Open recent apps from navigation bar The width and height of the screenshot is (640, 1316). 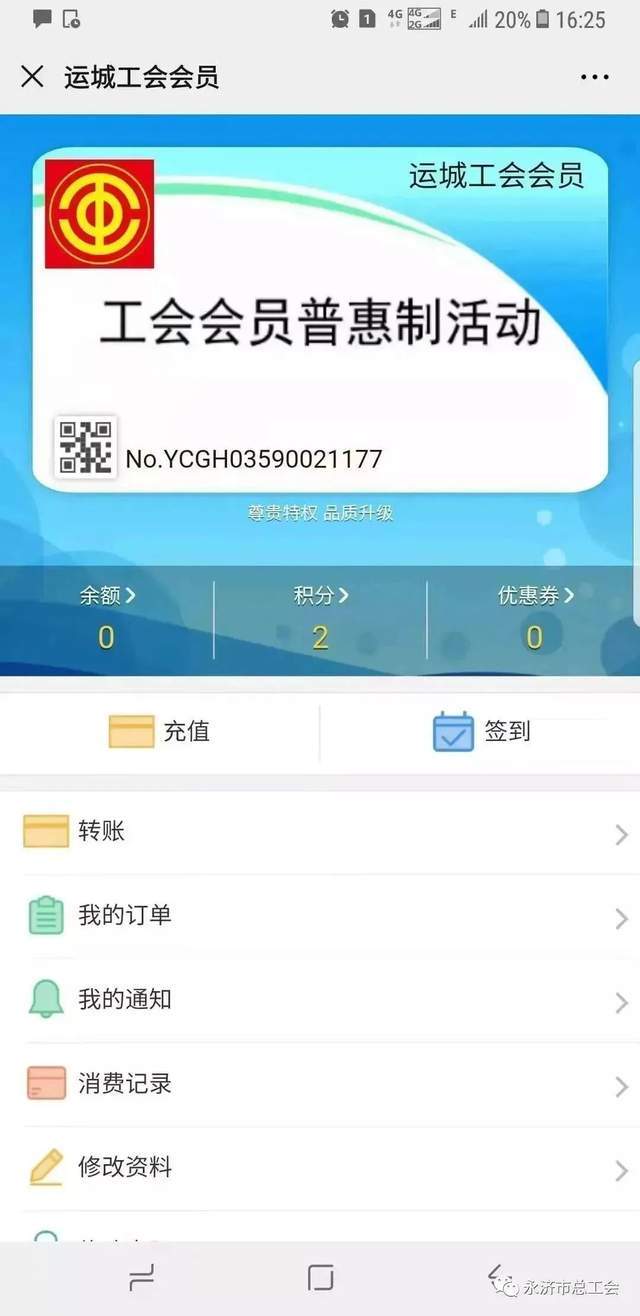pos(142,1277)
